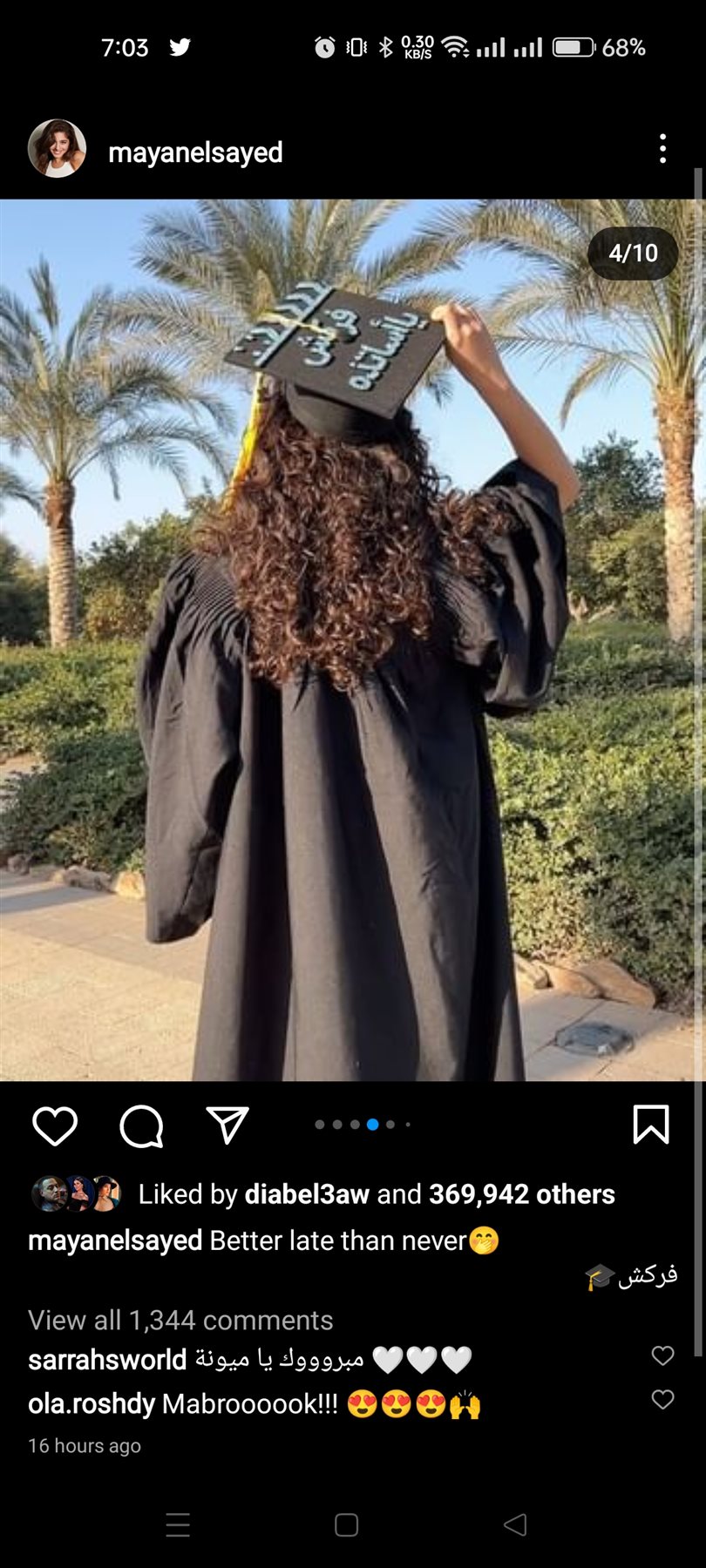View all 1,344 comments
This screenshot has width=706, height=1568.
[x=180, y=1320]
